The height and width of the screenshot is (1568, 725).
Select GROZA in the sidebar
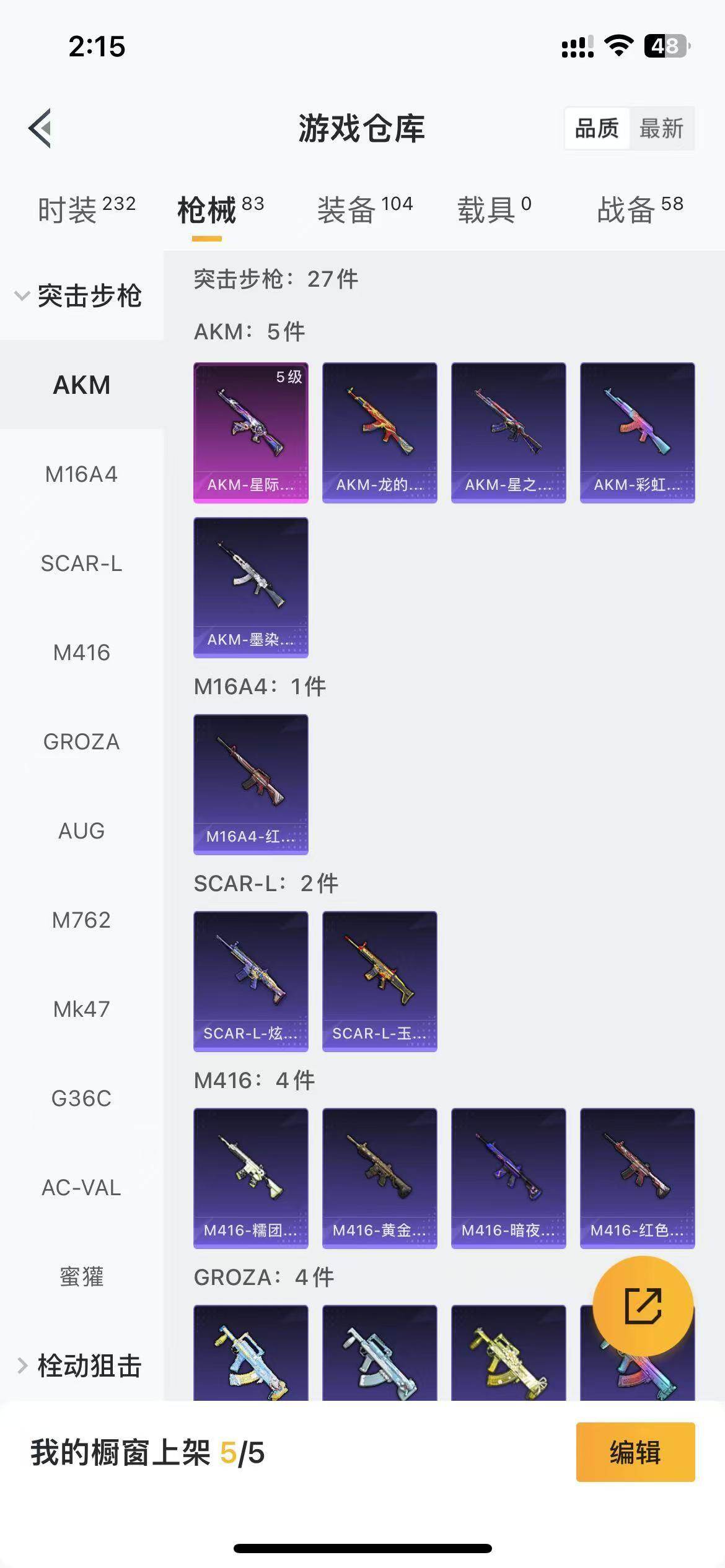[x=81, y=742]
